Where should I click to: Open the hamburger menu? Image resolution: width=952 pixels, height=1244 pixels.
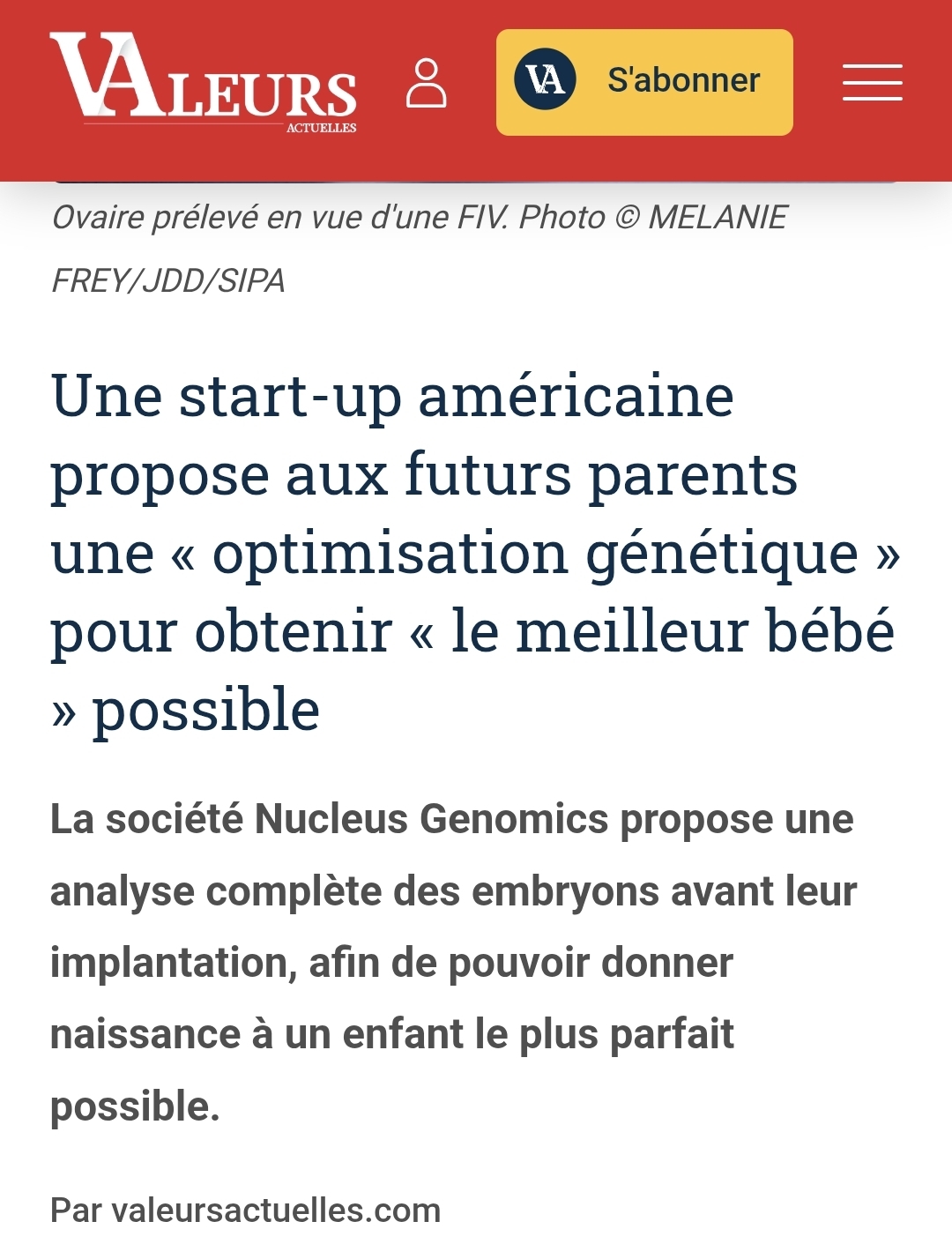point(872,82)
